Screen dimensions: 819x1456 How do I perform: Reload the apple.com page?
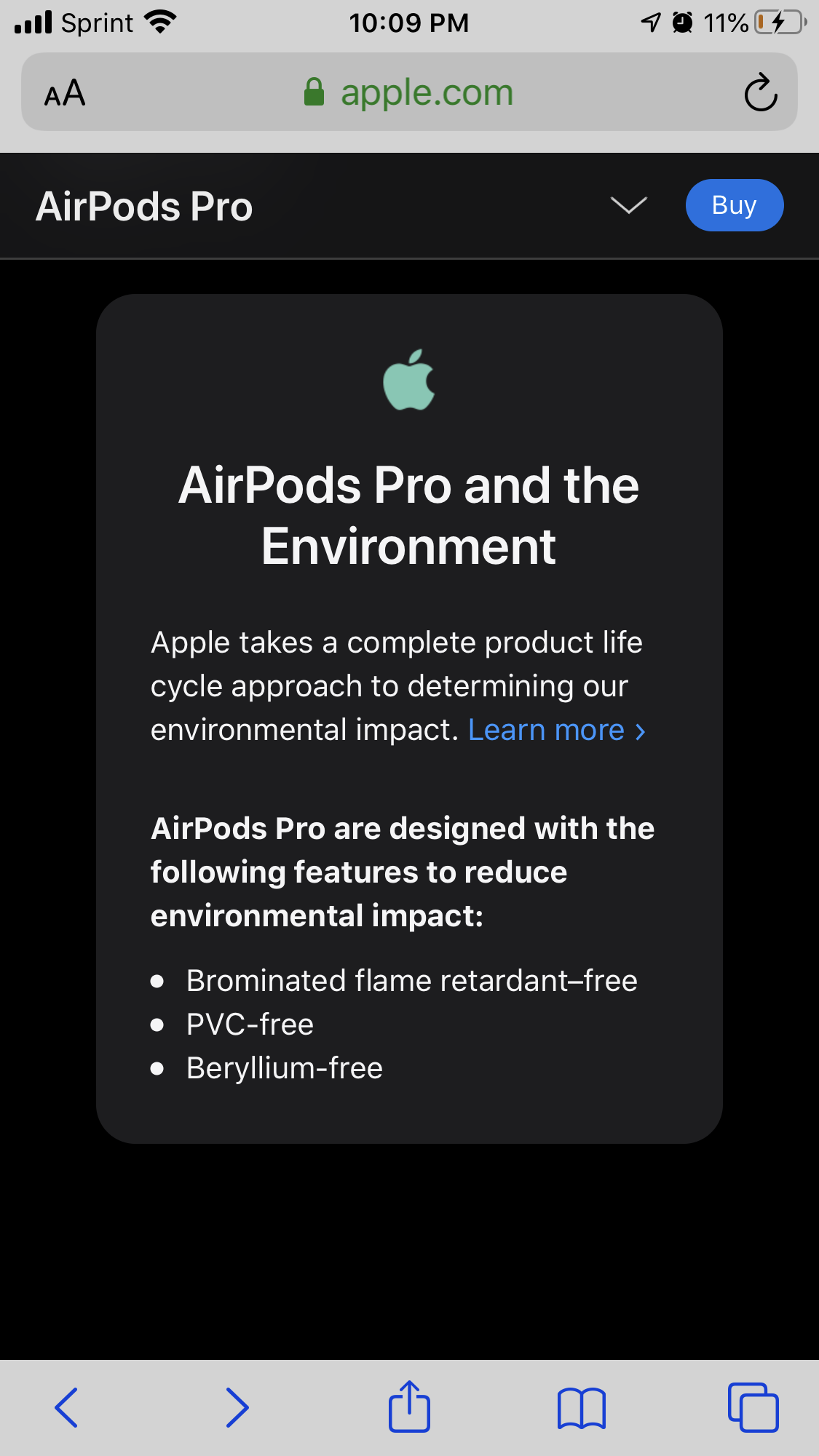[x=760, y=92]
